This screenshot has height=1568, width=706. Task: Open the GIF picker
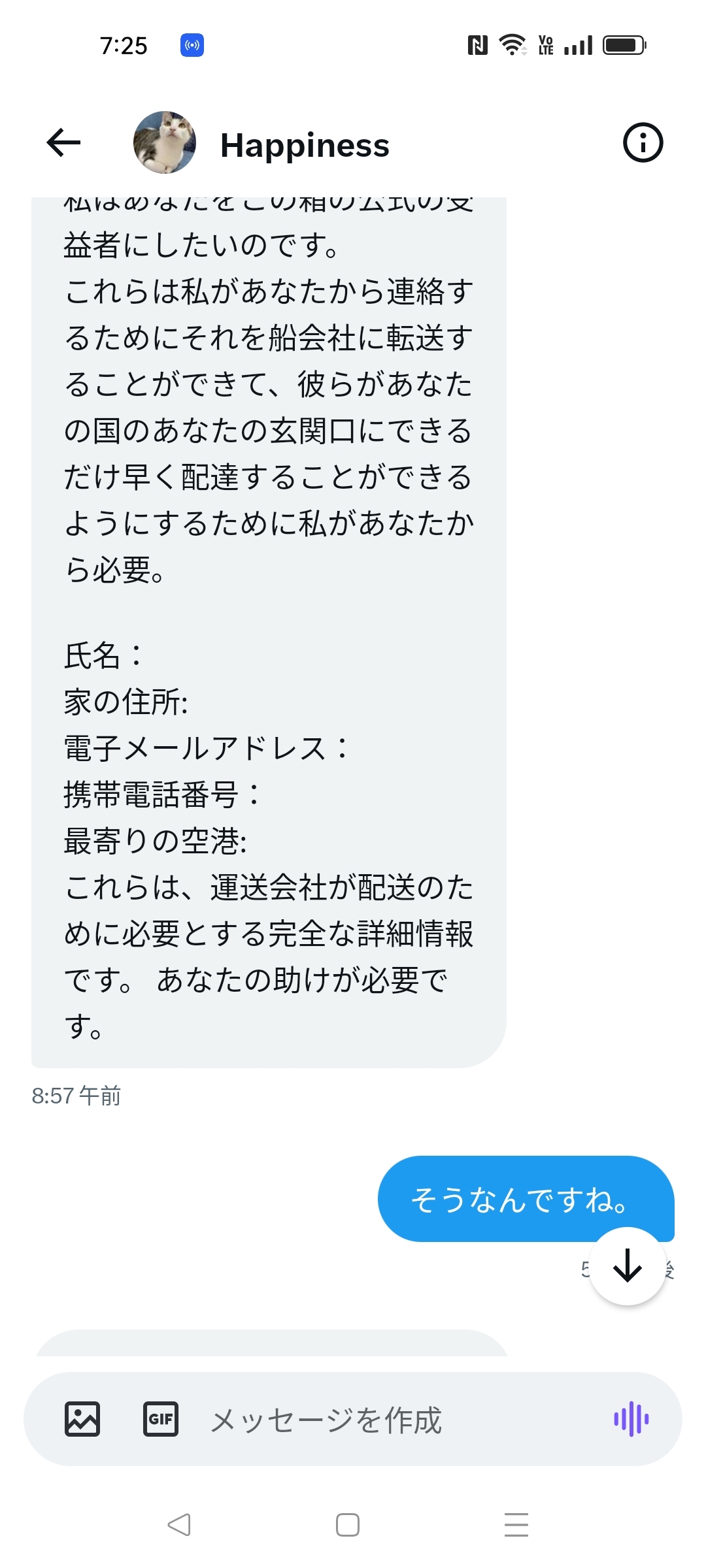[161, 1419]
